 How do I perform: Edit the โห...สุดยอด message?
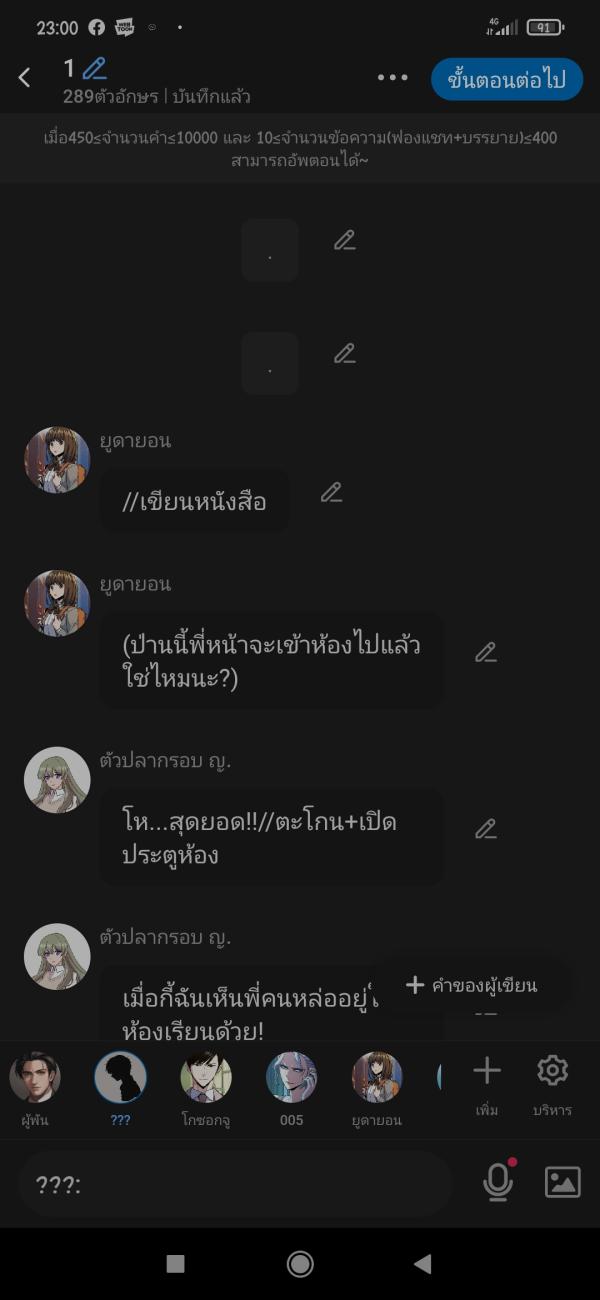(485, 829)
